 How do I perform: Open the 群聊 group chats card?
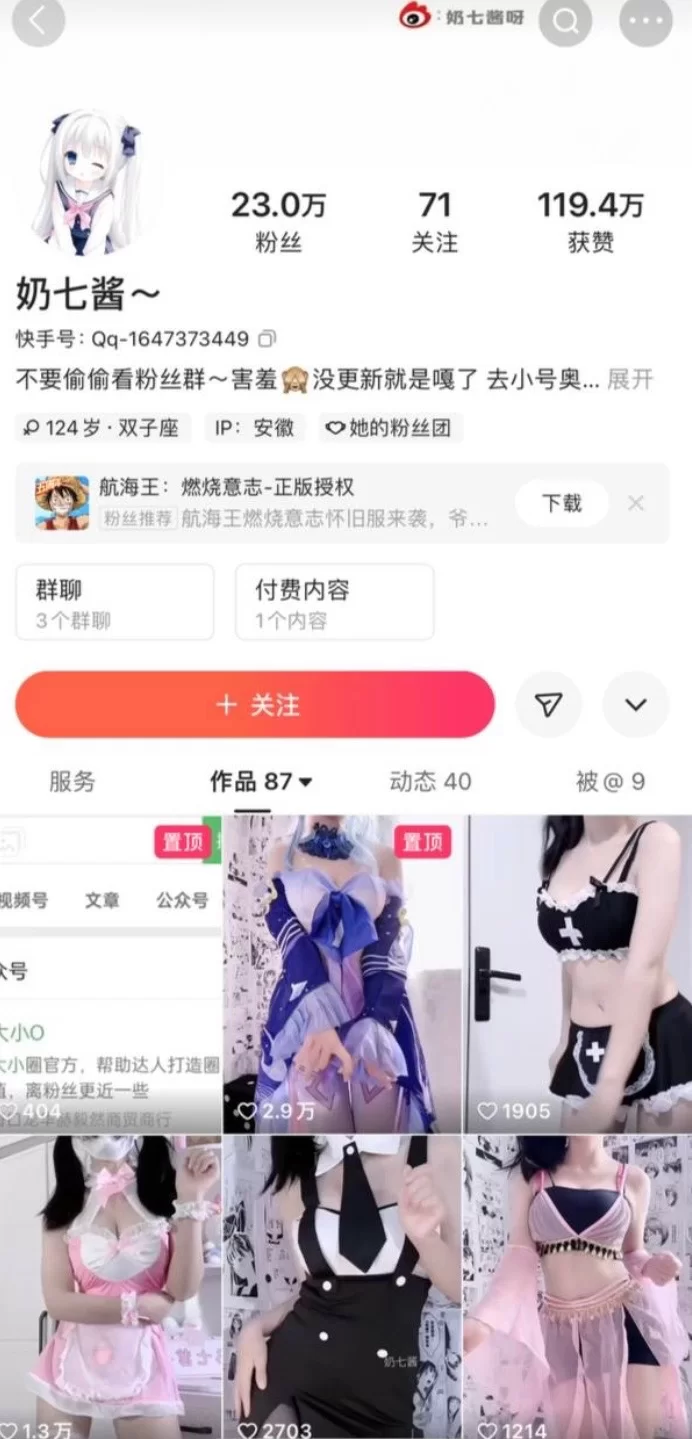[x=114, y=602]
